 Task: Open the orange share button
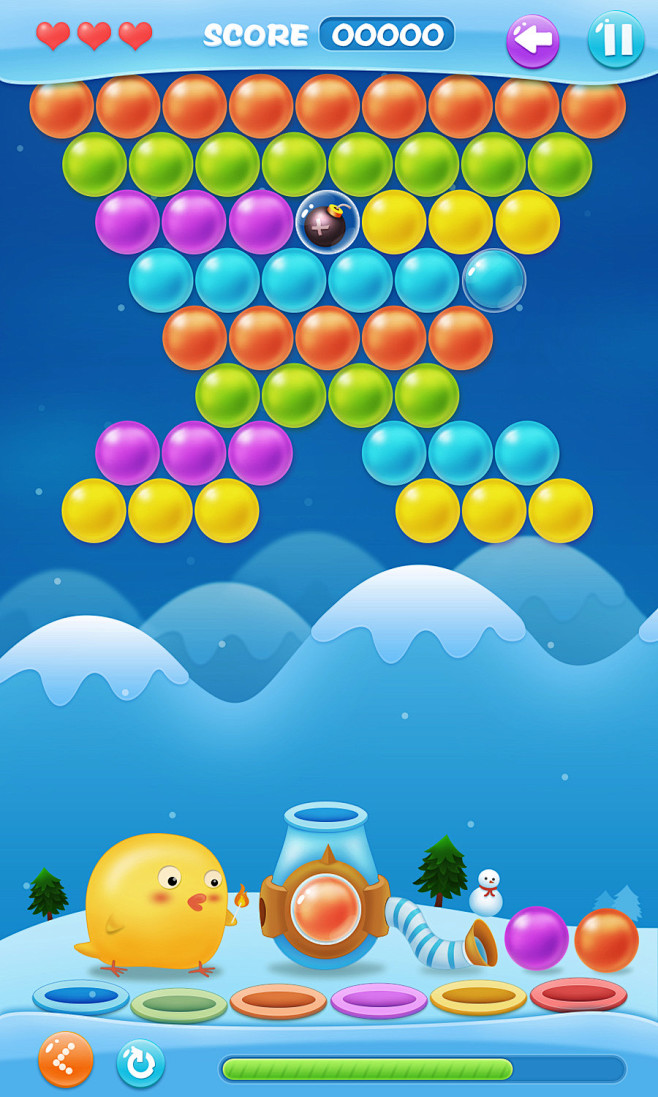[x=66, y=1060]
